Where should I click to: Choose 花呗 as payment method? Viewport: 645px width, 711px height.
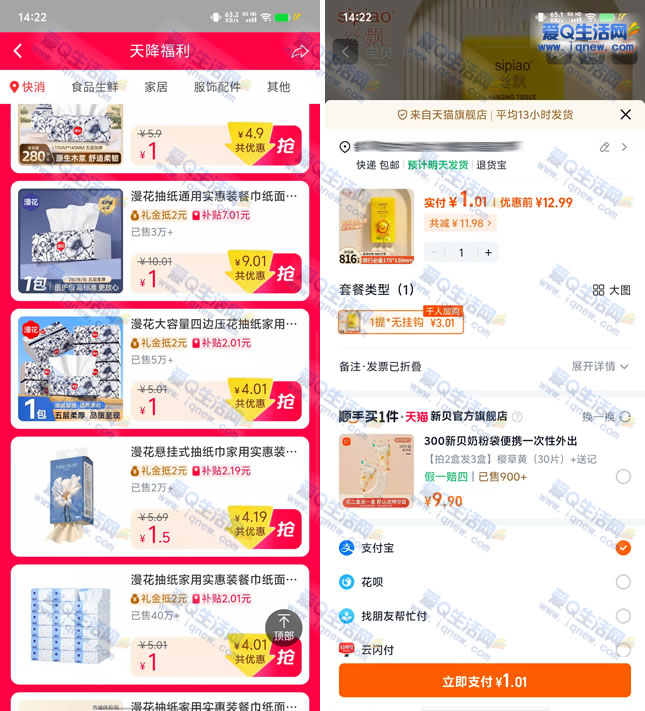623,582
